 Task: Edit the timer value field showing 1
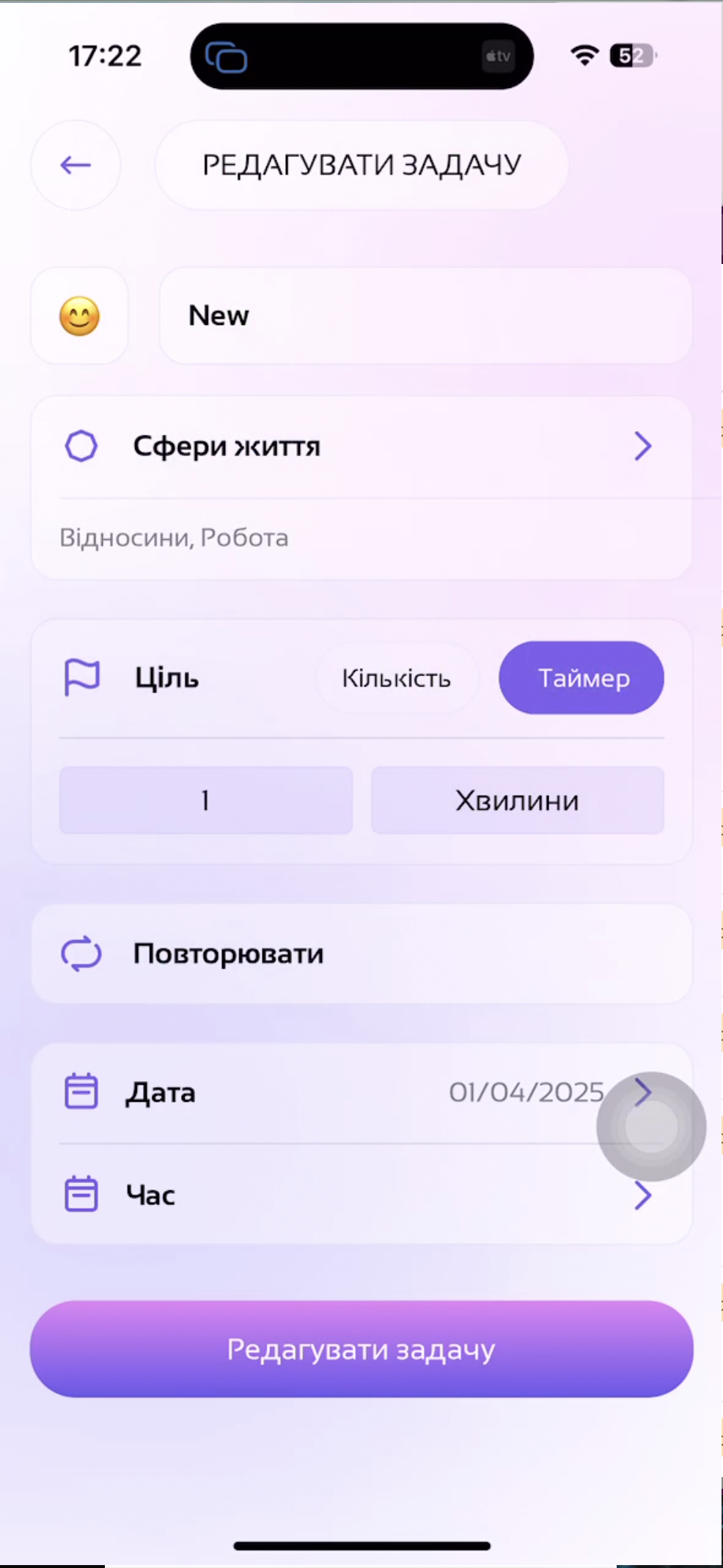206,800
